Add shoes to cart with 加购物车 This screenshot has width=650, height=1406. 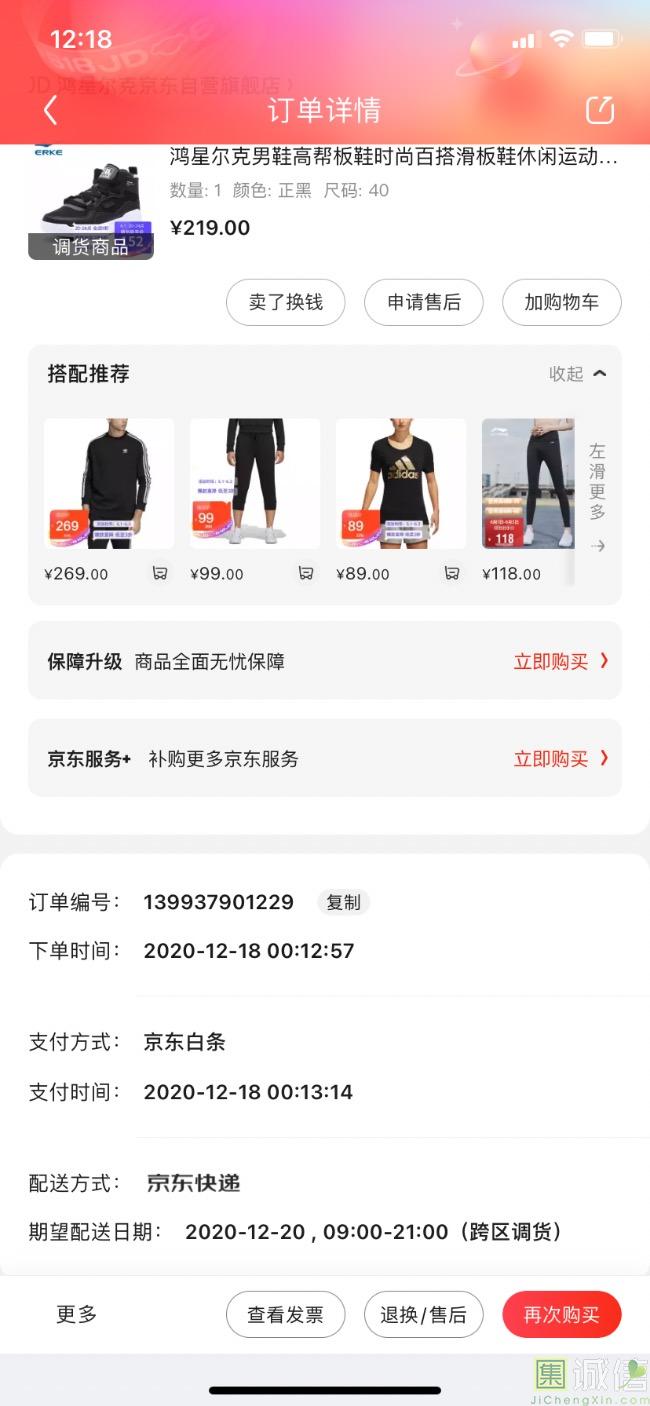pos(561,302)
